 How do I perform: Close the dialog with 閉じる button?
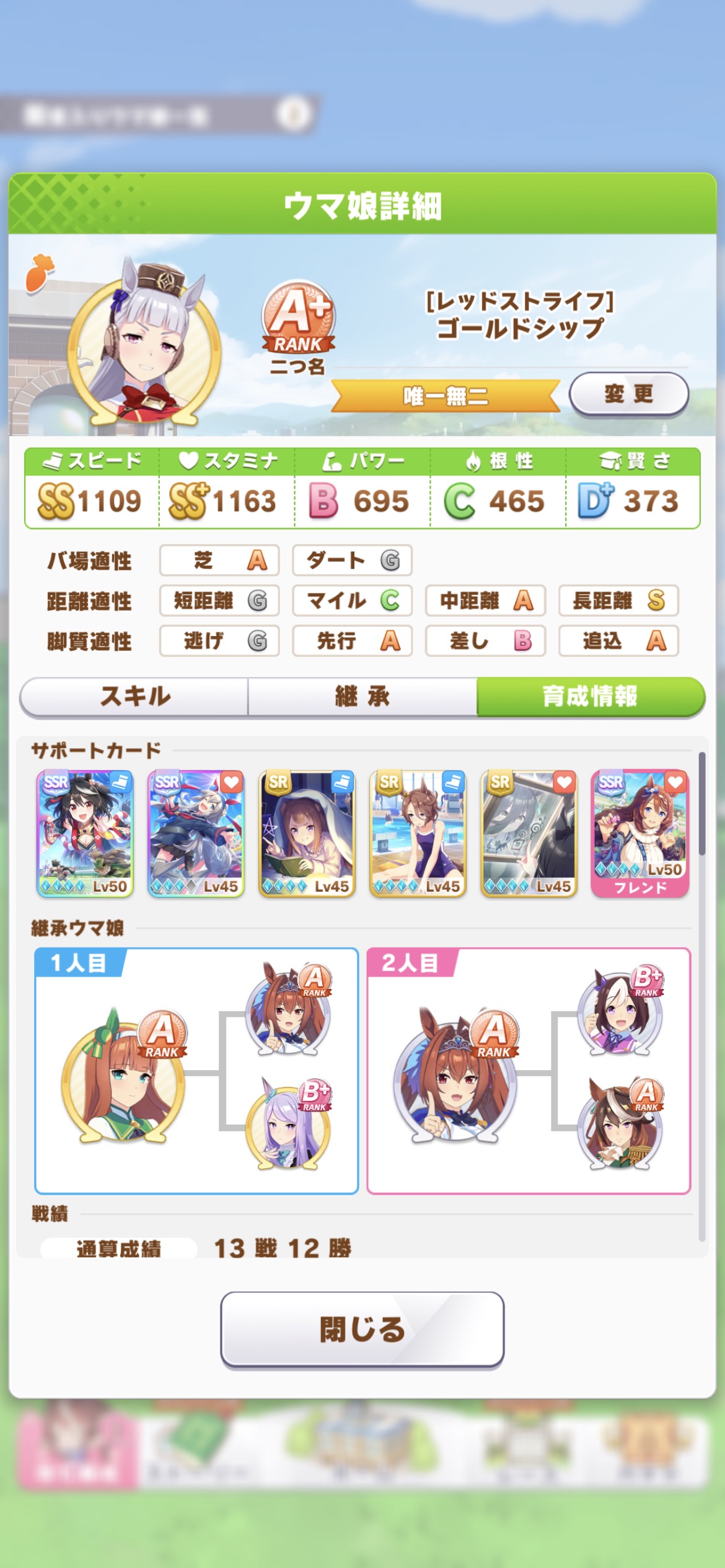click(362, 1329)
